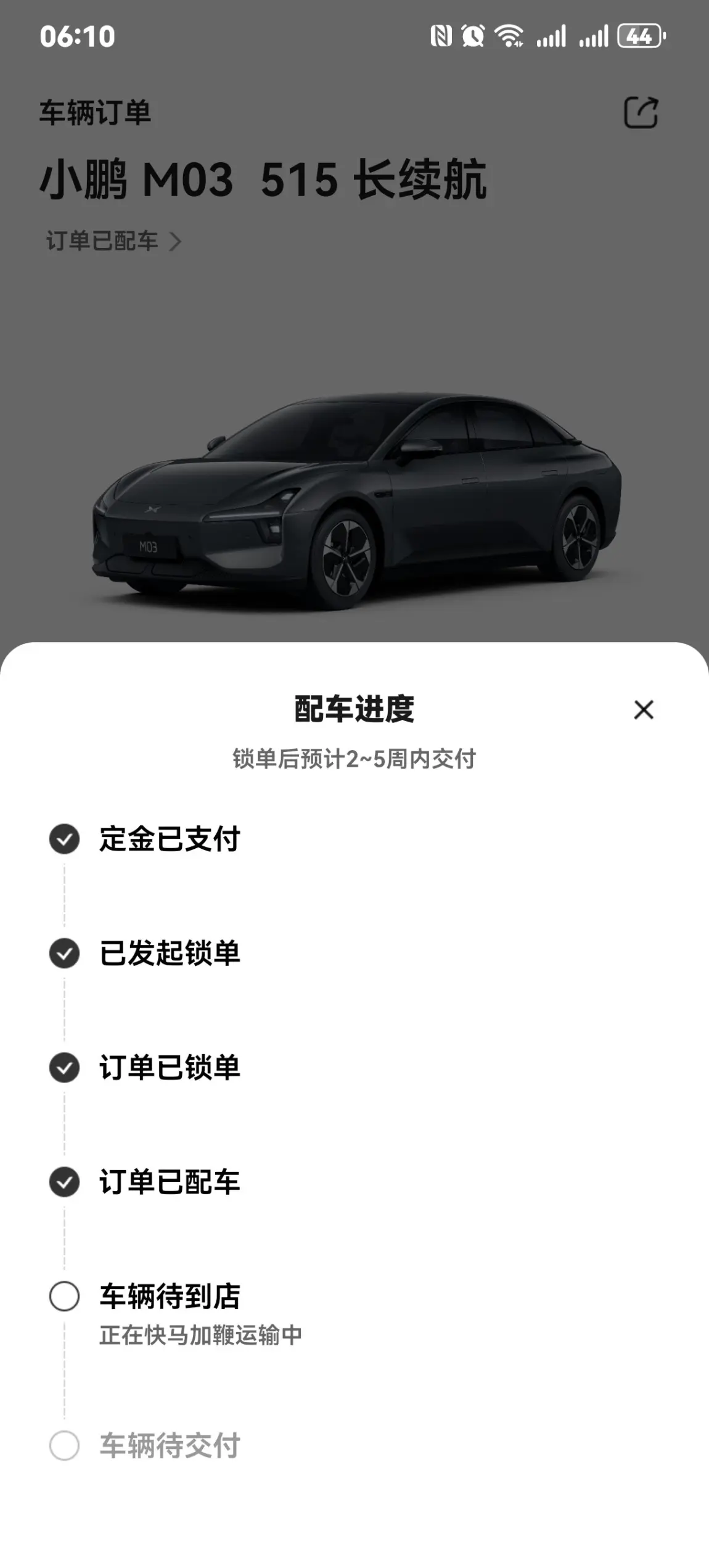Close the 配车进度 progress sheet

click(643, 709)
